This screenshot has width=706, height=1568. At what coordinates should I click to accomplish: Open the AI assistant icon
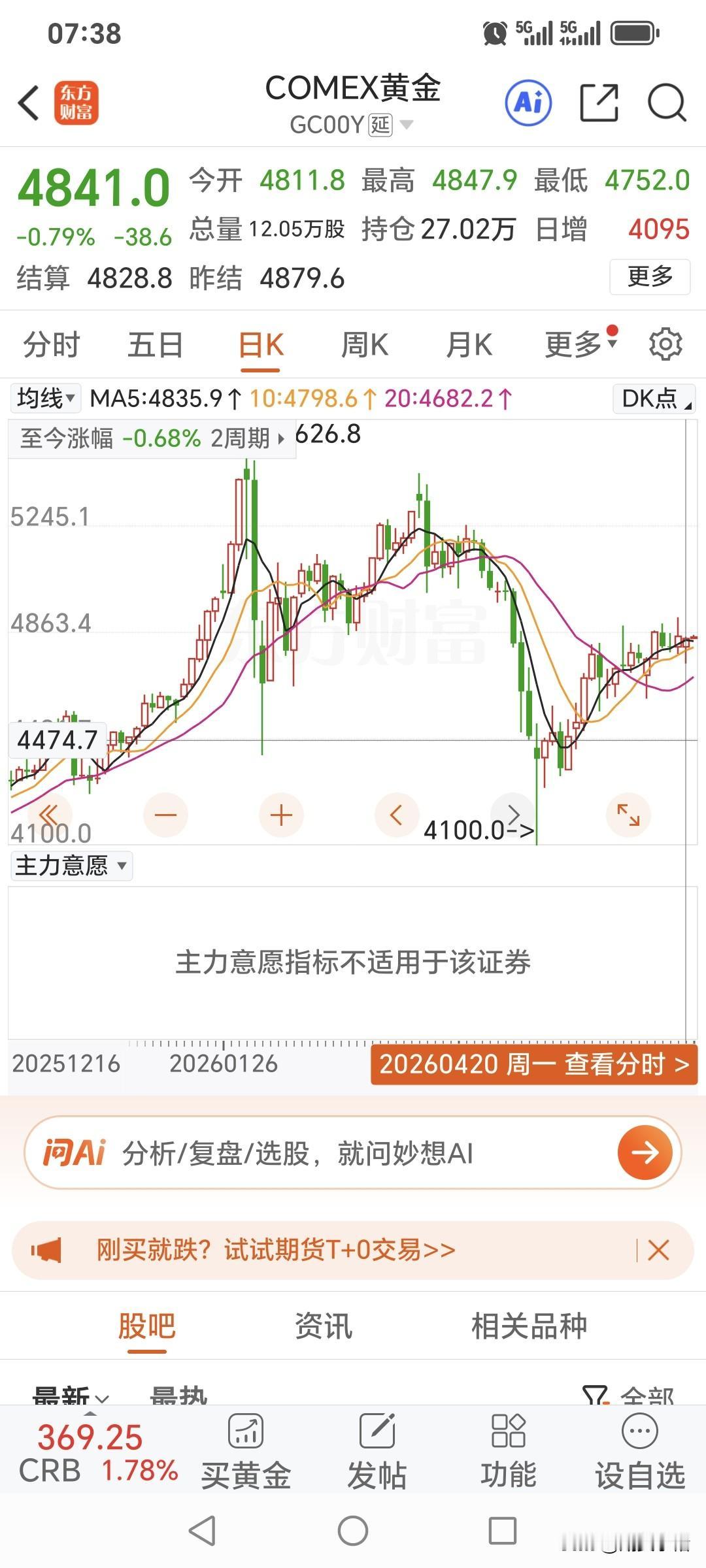tap(527, 103)
